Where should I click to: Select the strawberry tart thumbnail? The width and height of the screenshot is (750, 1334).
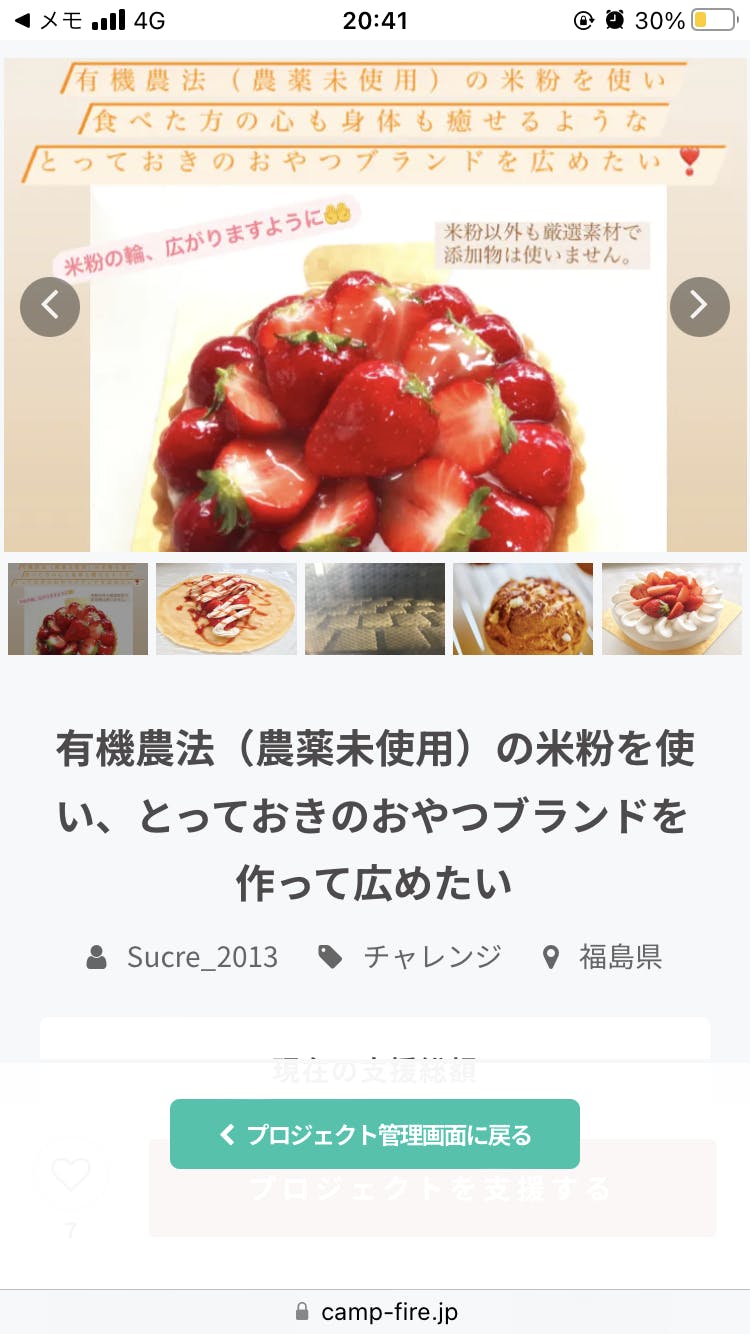point(78,609)
